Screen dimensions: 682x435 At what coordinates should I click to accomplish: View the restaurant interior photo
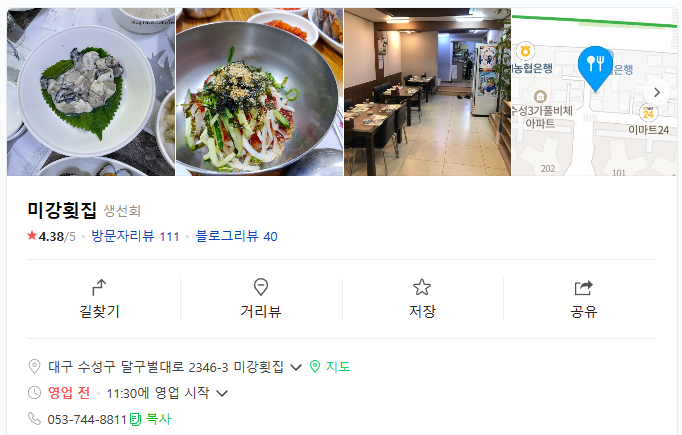pos(427,92)
